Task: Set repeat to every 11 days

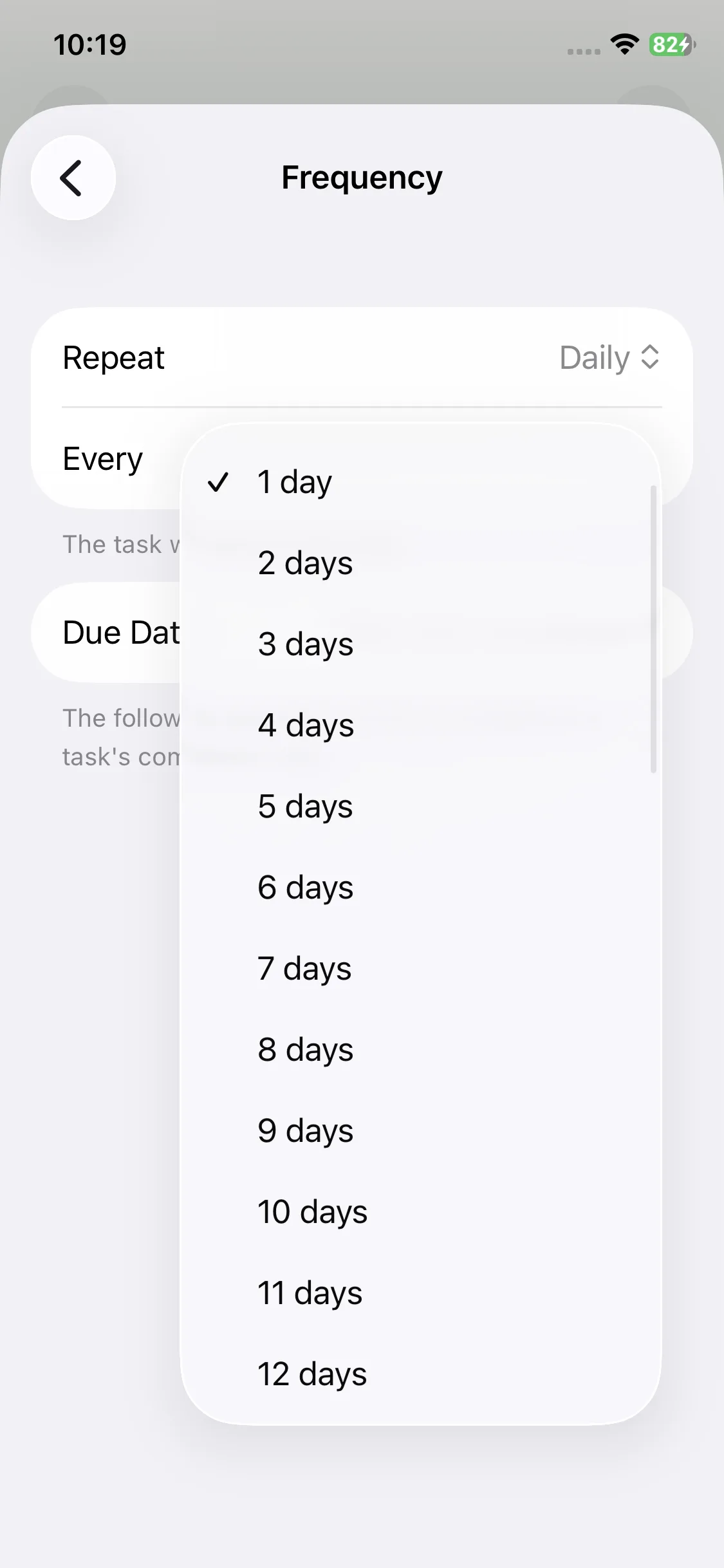Action: (421, 1293)
